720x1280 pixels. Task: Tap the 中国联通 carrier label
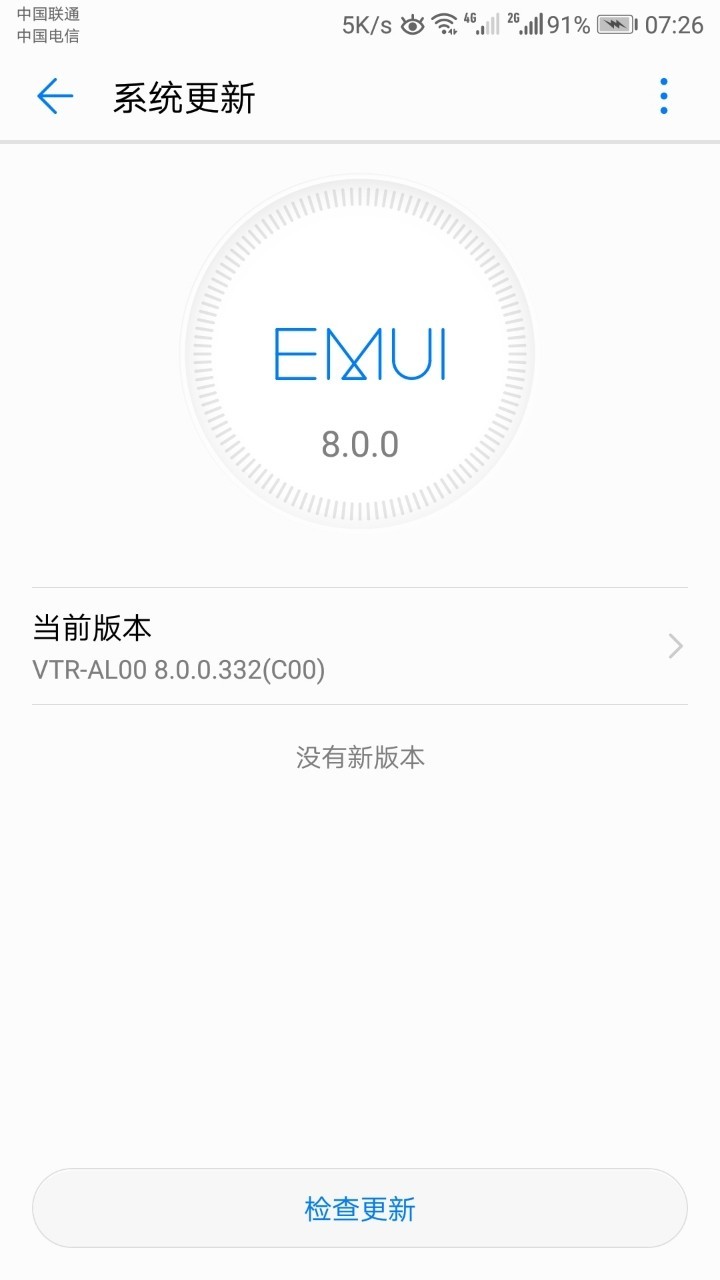[x=48, y=14]
